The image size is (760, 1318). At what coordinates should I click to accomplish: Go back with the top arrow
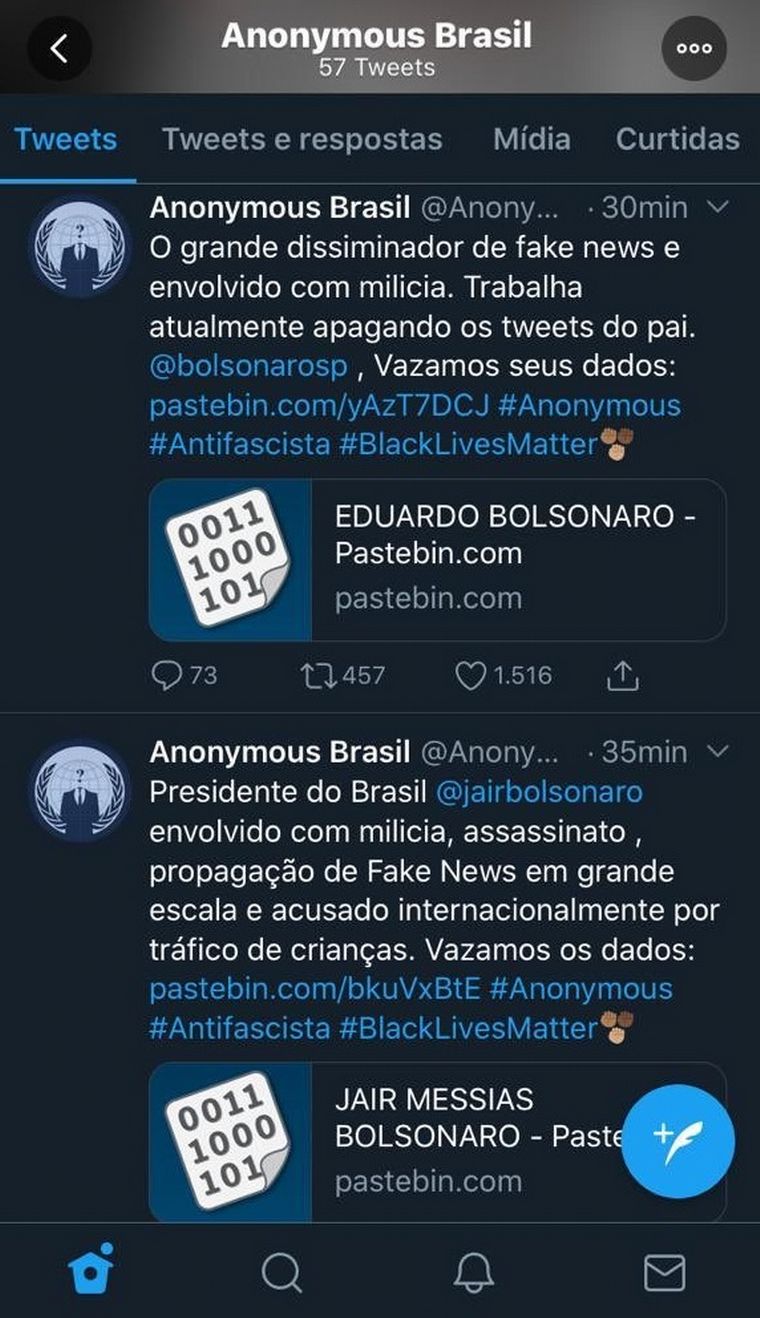pos(59,48)
